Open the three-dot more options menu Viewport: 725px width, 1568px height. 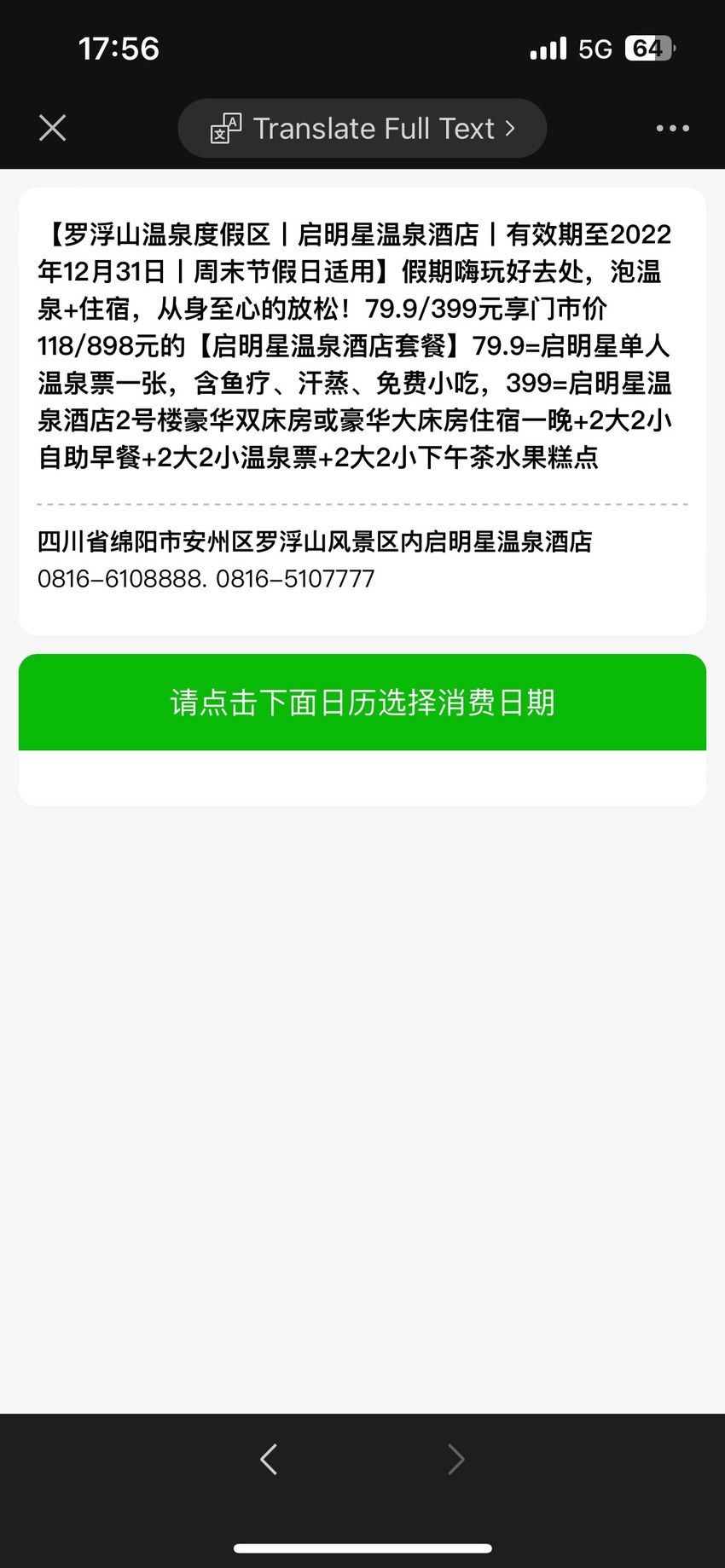(x=672, y=129)
